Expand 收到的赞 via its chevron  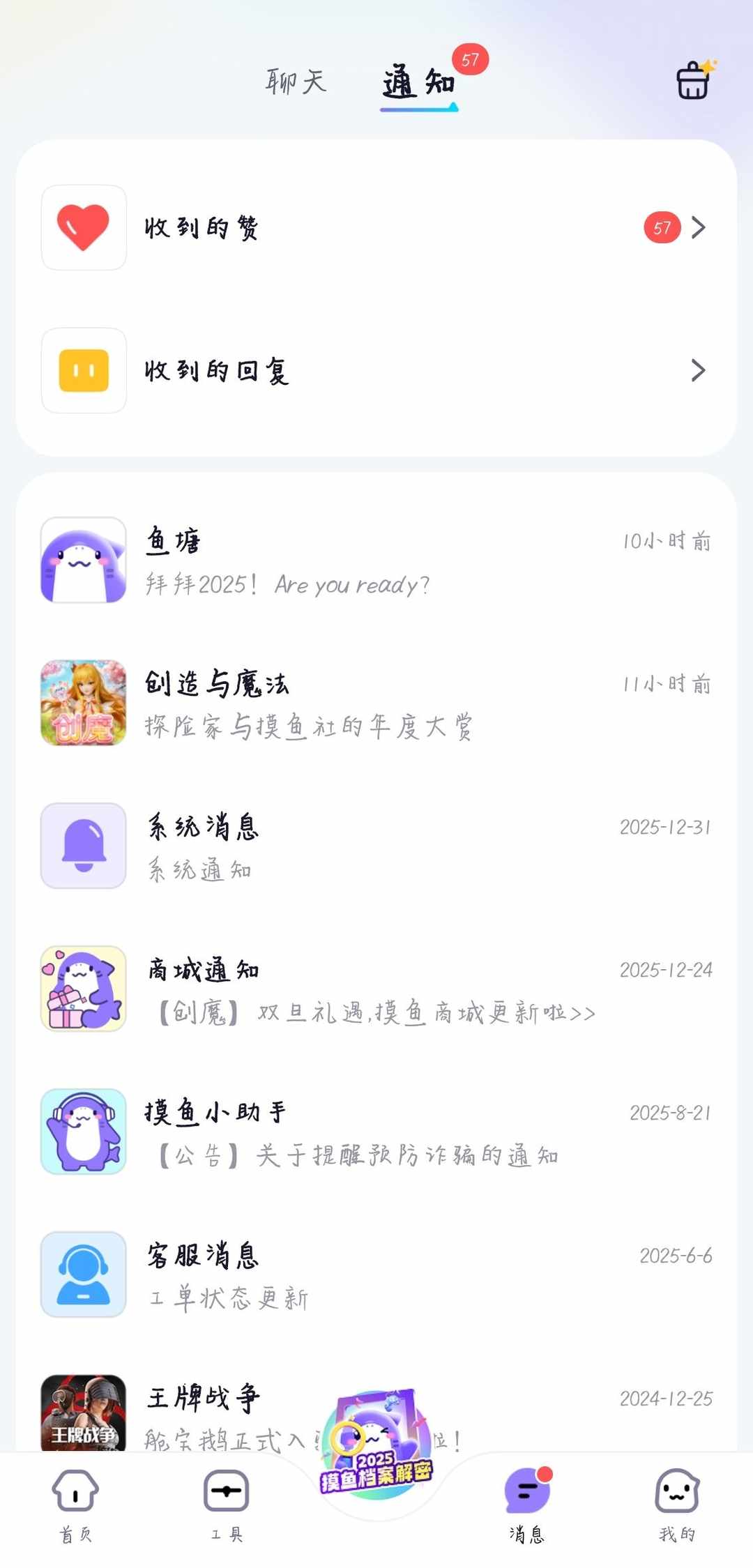(x=699, y=228)
